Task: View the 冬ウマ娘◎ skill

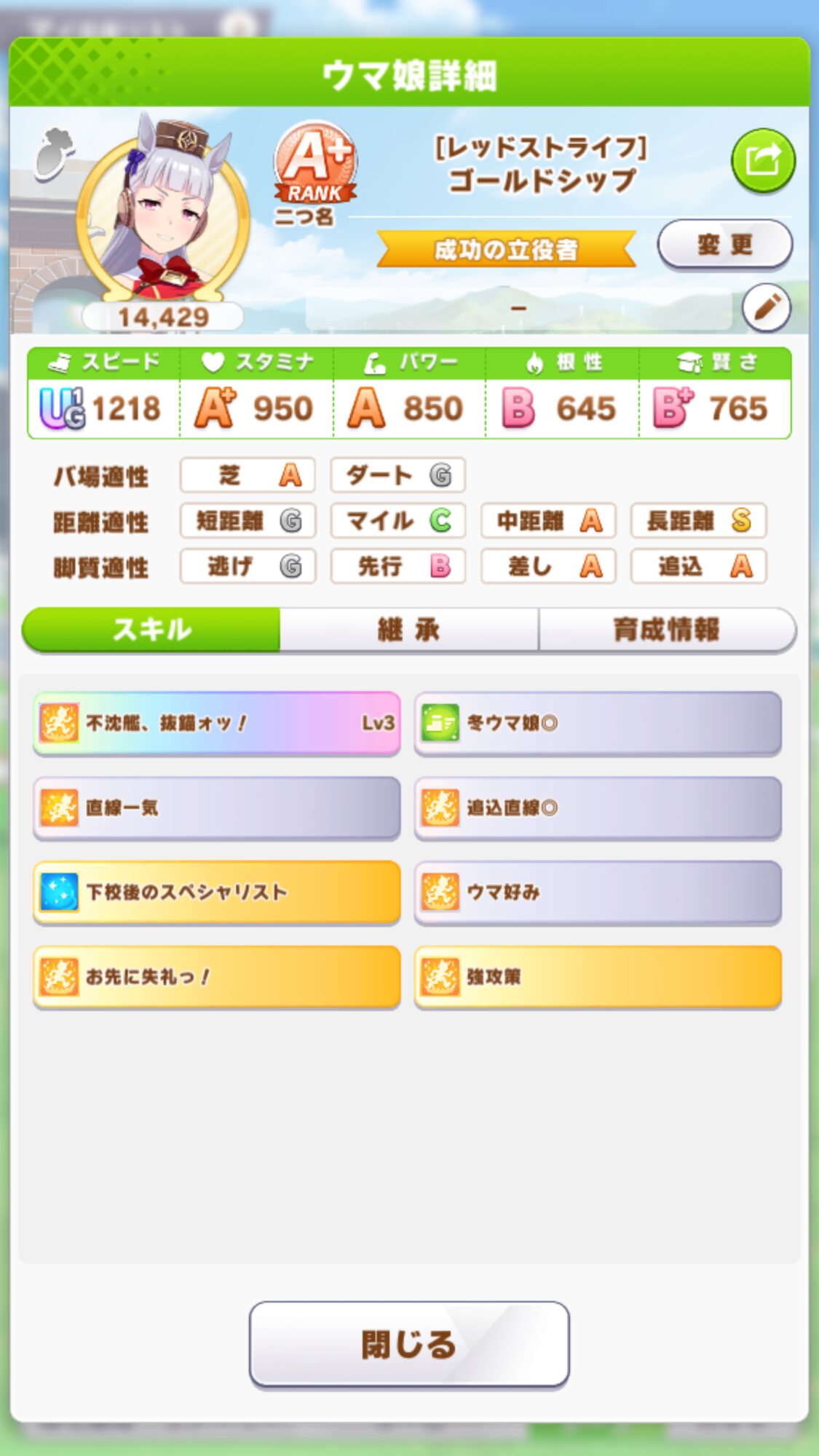Action: click(x=598, y=723)
